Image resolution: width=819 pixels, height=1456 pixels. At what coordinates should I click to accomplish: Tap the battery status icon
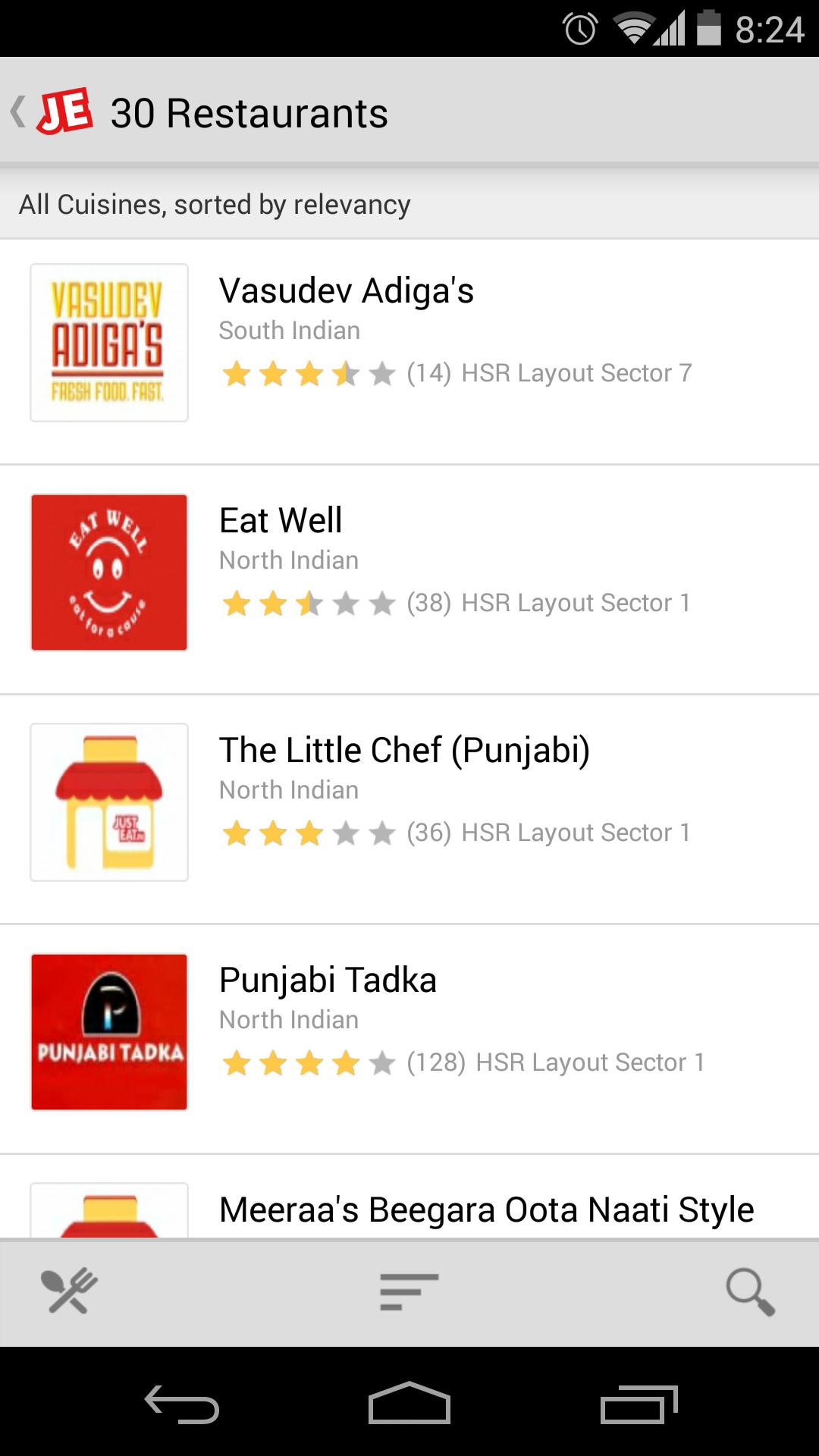coord(708,29)
